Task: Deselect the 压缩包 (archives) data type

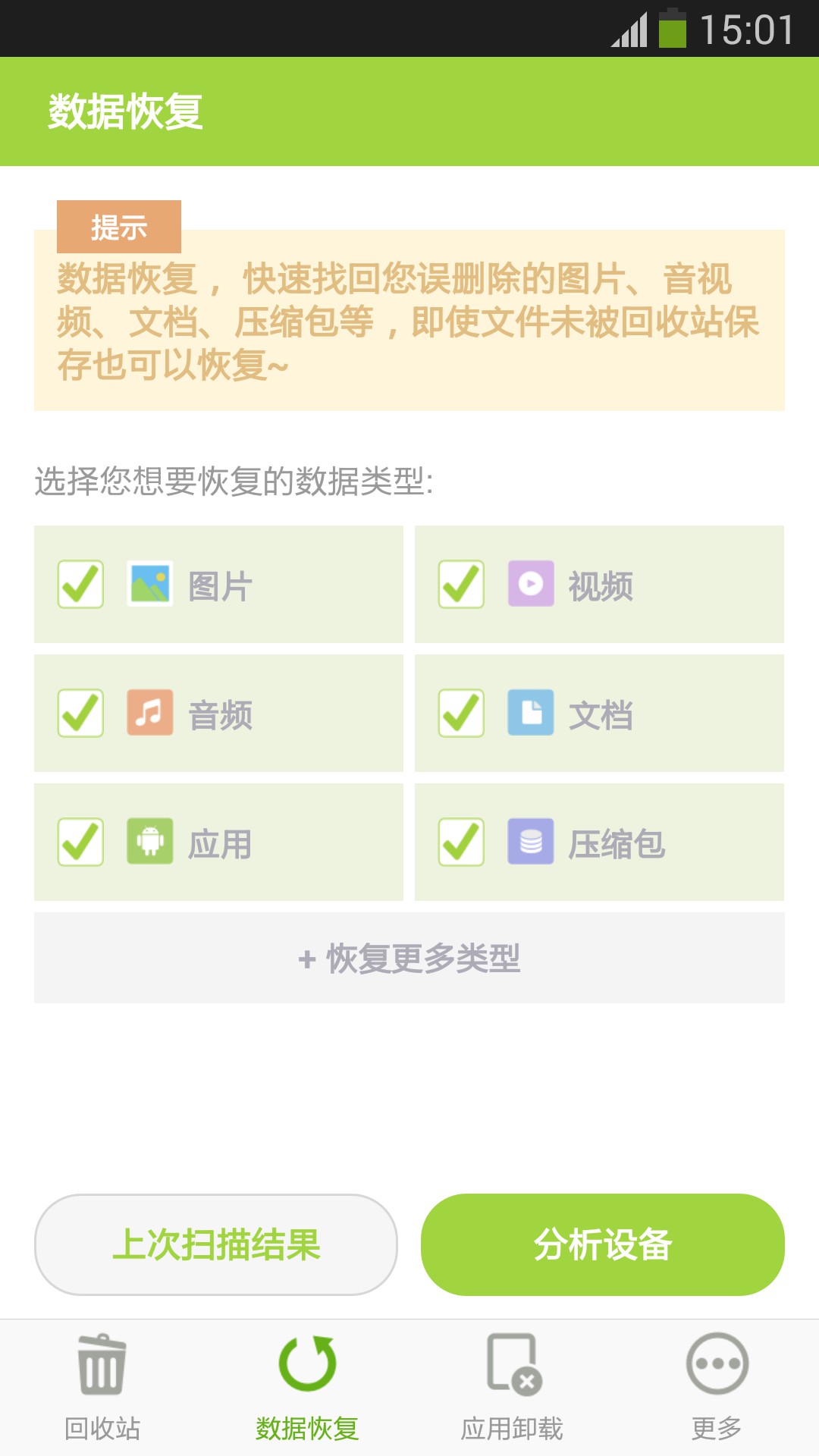Action: pos(461,842)
